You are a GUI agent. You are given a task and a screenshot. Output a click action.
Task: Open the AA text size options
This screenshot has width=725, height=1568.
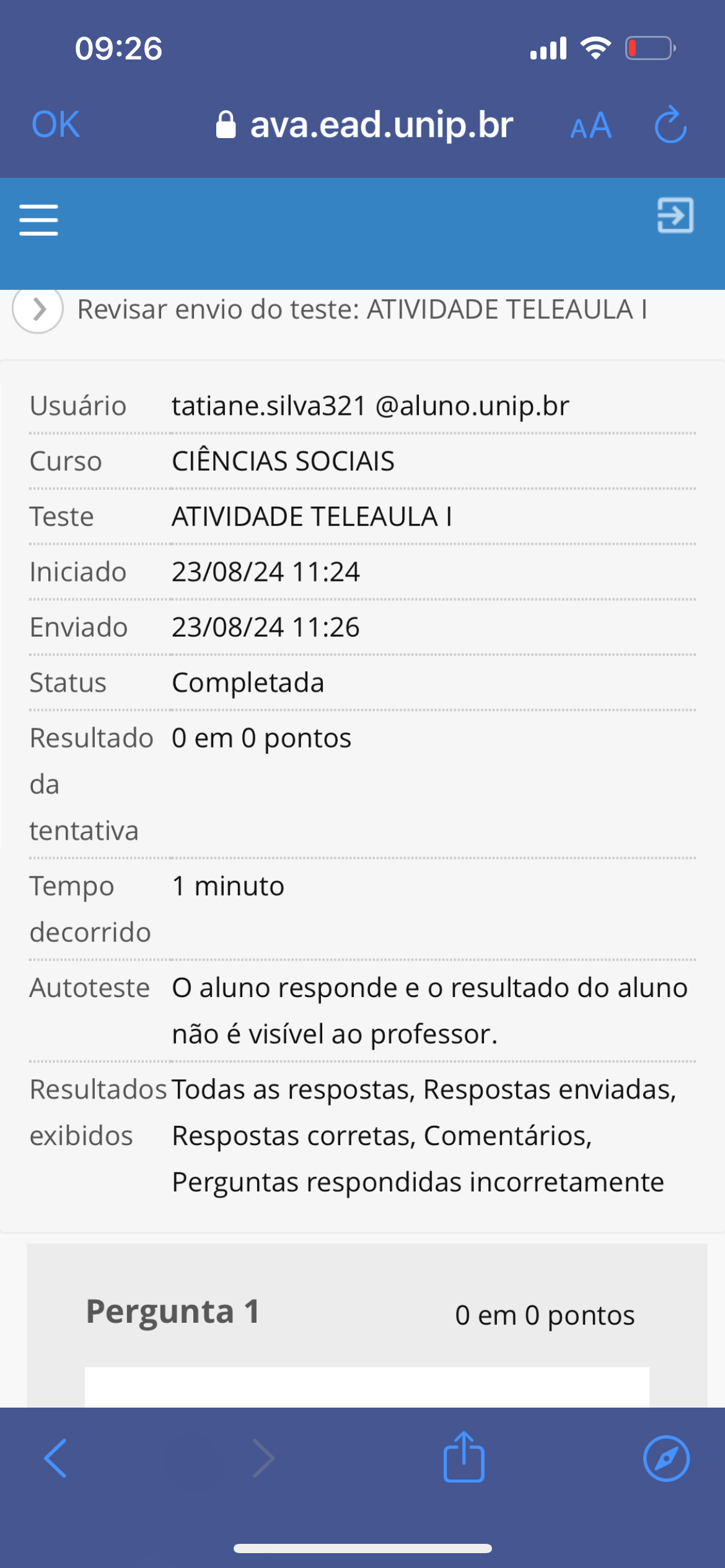(591, 126)
